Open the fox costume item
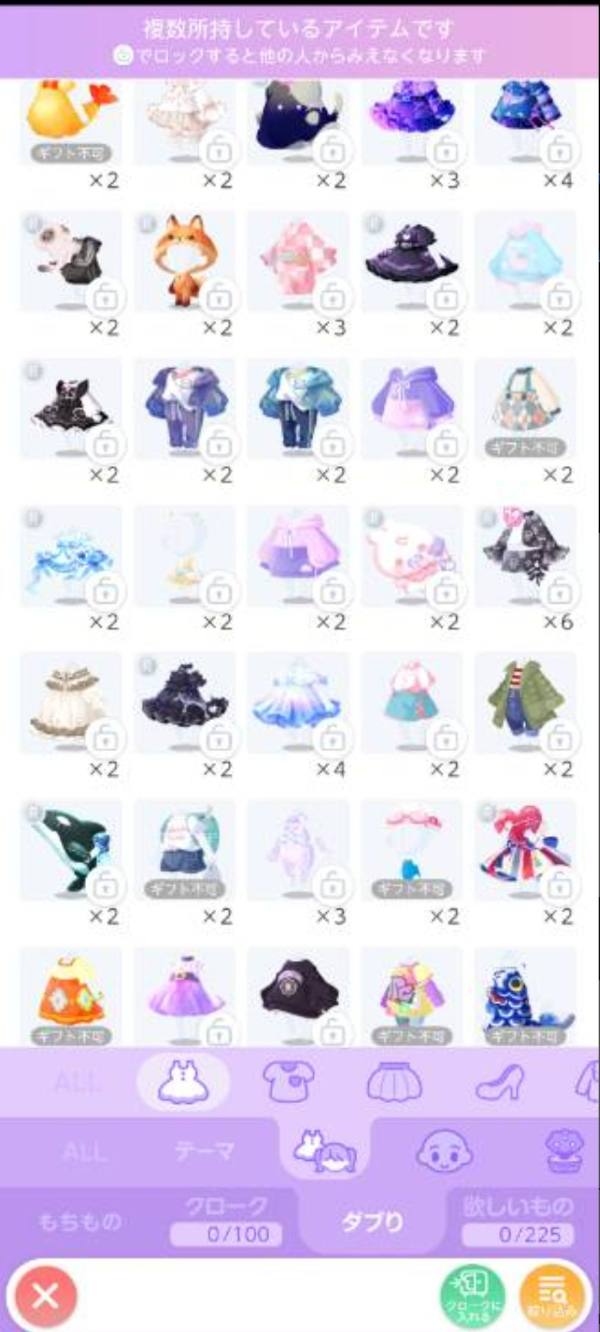 185,260
